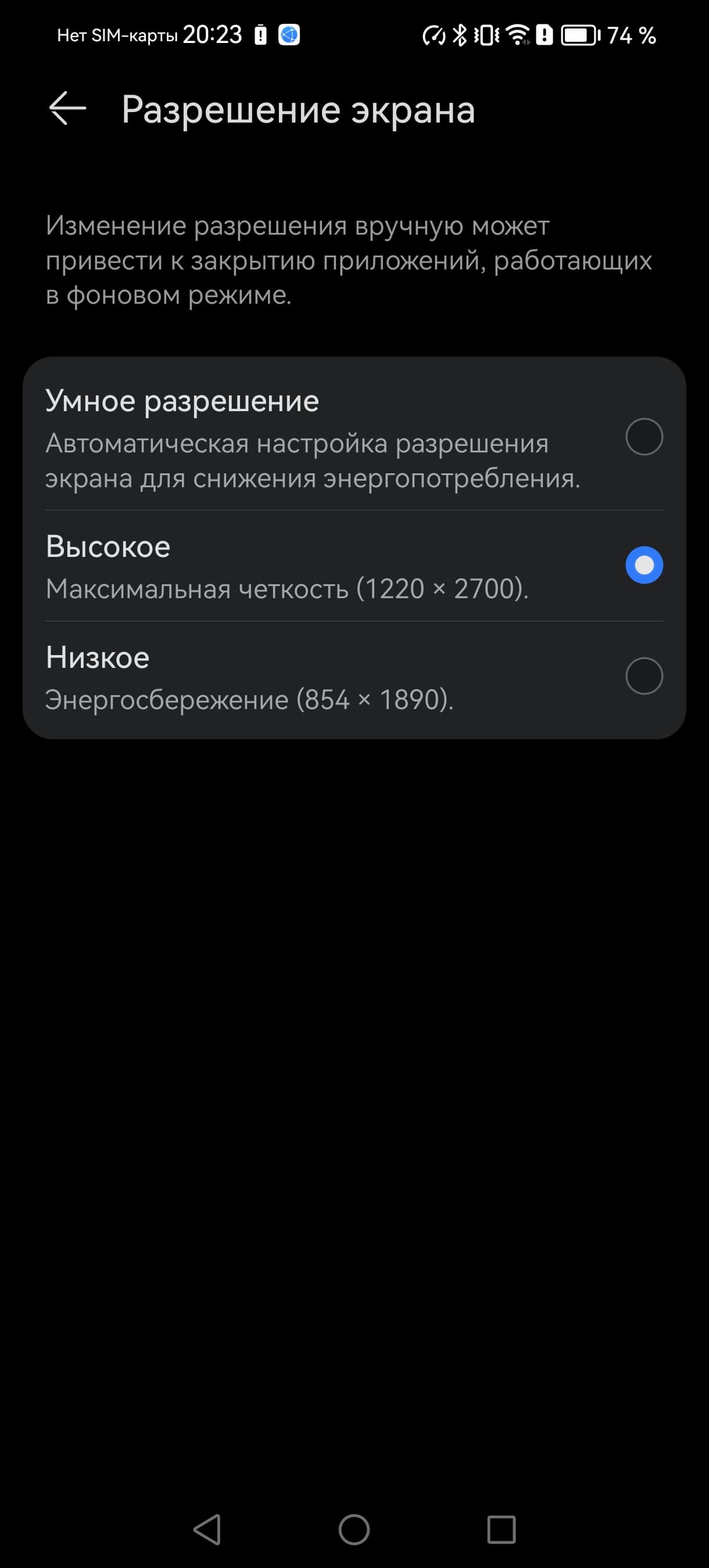
Task: Tap the system back triangle button
Action: point(207,1530)
